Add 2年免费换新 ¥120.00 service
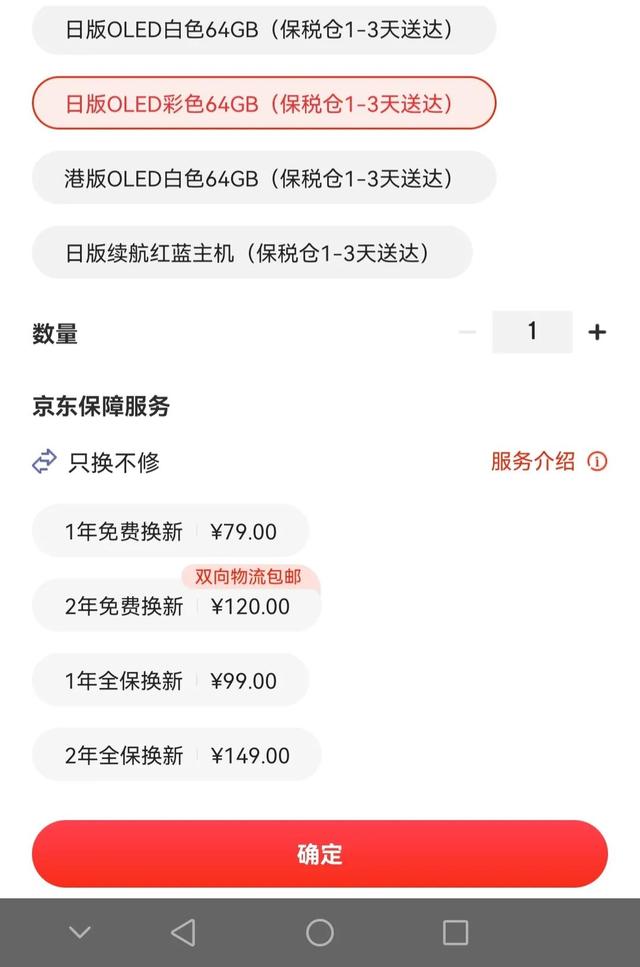 pos(176,606)
